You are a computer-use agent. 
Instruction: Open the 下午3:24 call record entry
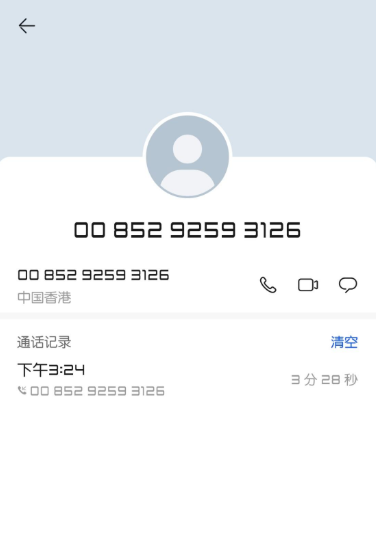(x=188, y=380)
